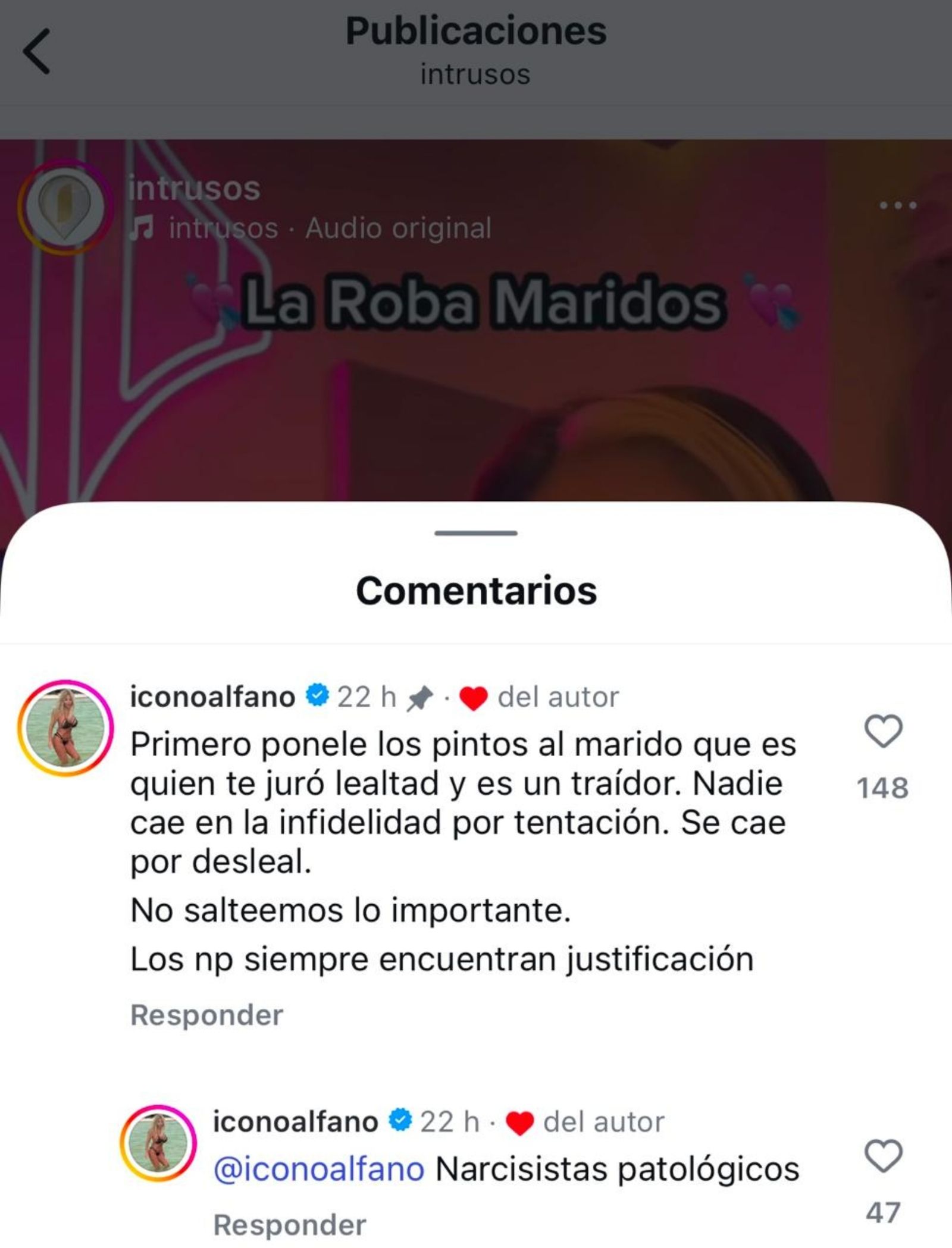This screenshot has height=1248, width=952.
Task: Reply to the "Narcisistas patológicos" comment
Action: [x=289, y=1225]
